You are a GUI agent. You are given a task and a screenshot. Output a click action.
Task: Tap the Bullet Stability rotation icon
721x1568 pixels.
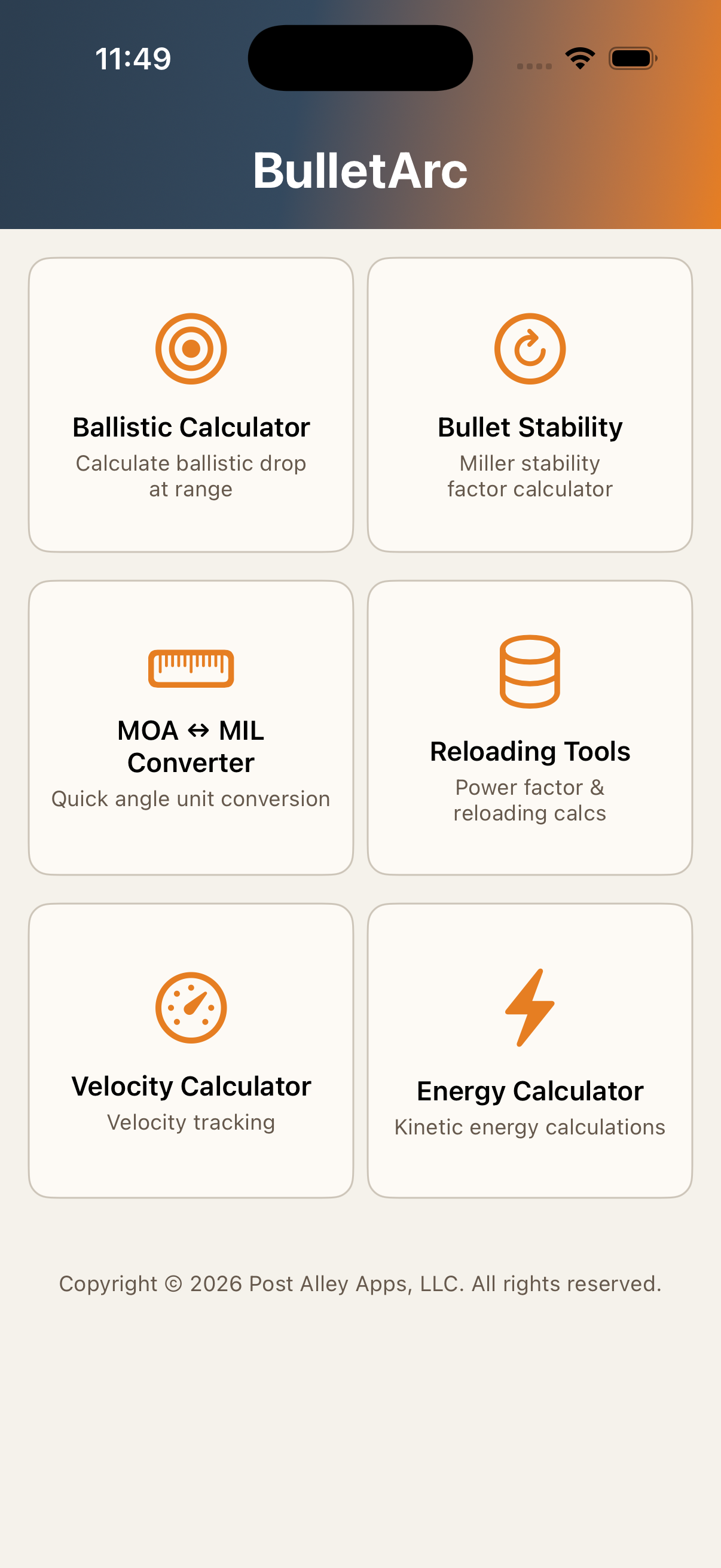(529, 349)
